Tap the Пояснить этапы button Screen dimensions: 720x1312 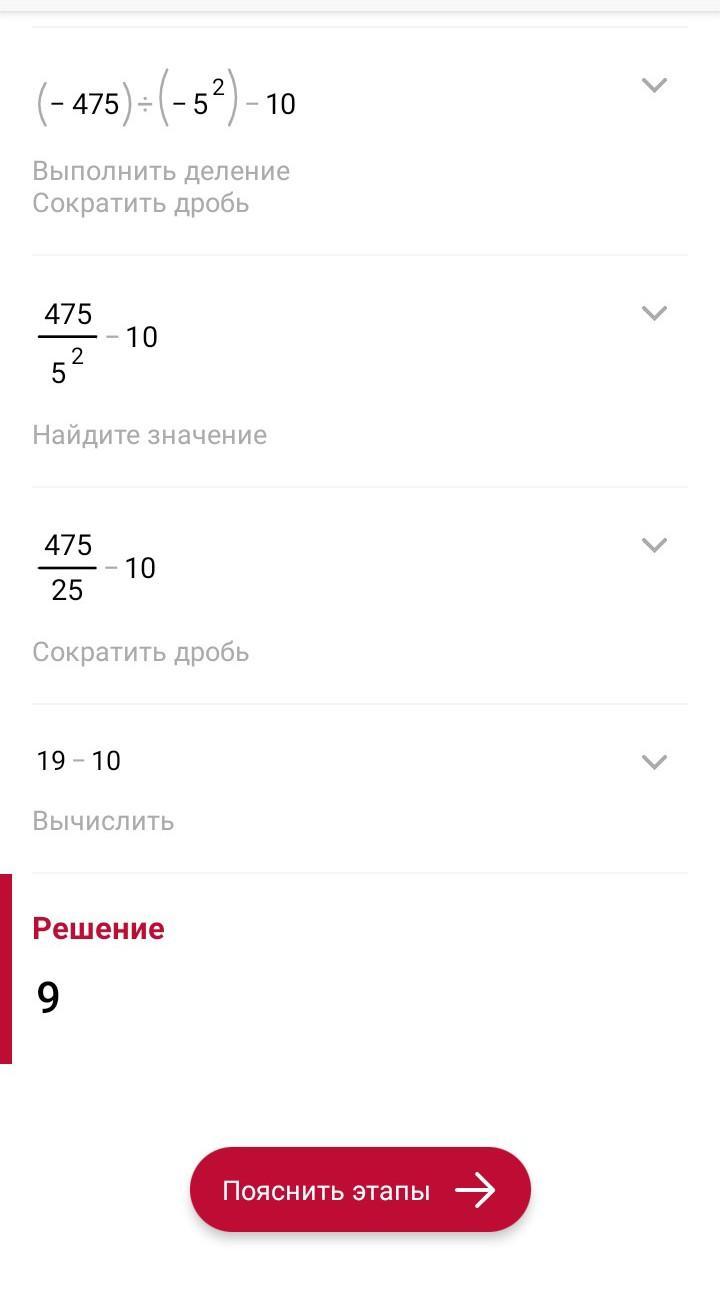pyautogui.click(x=360, y=1190)
